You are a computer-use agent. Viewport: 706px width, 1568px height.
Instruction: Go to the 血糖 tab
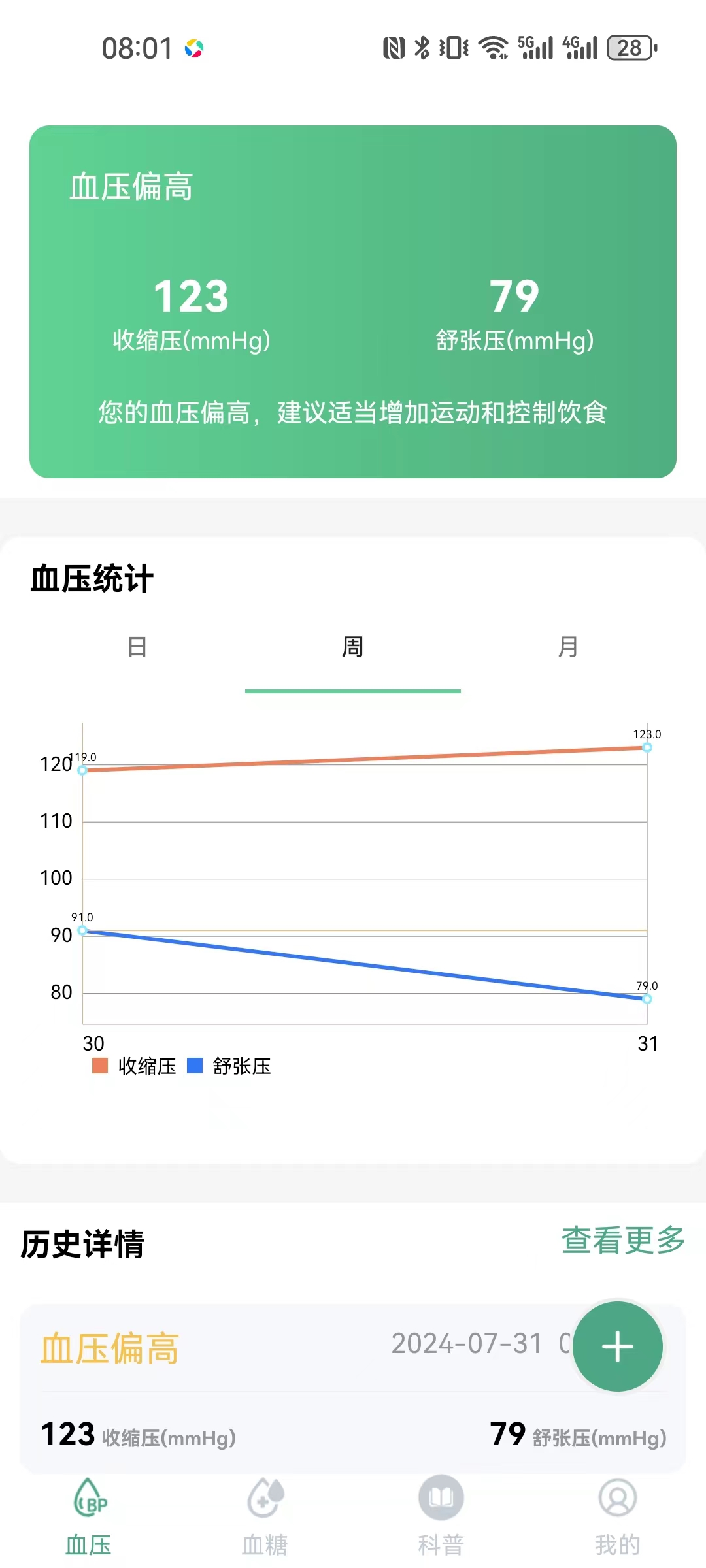point(265,1517)
